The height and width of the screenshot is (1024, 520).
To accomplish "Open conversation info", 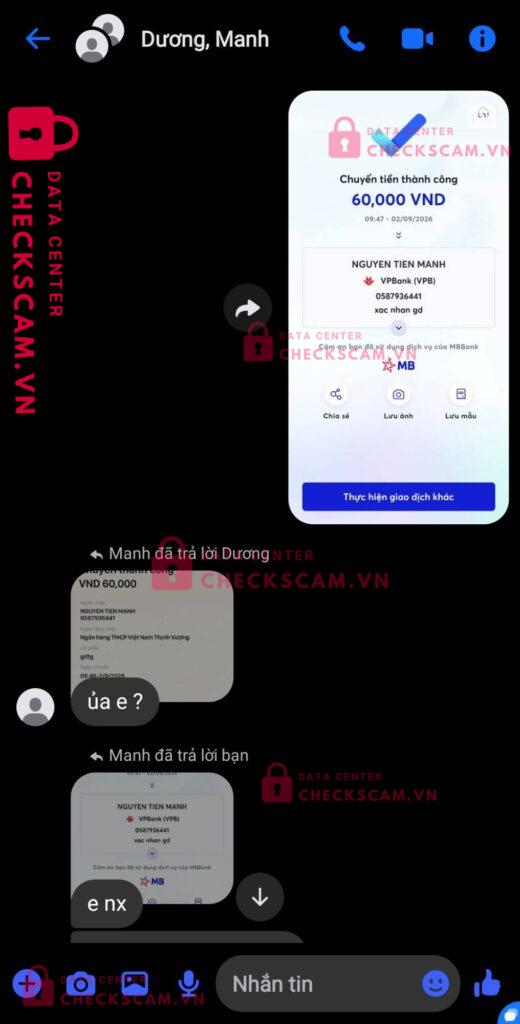I will point(482,39).
